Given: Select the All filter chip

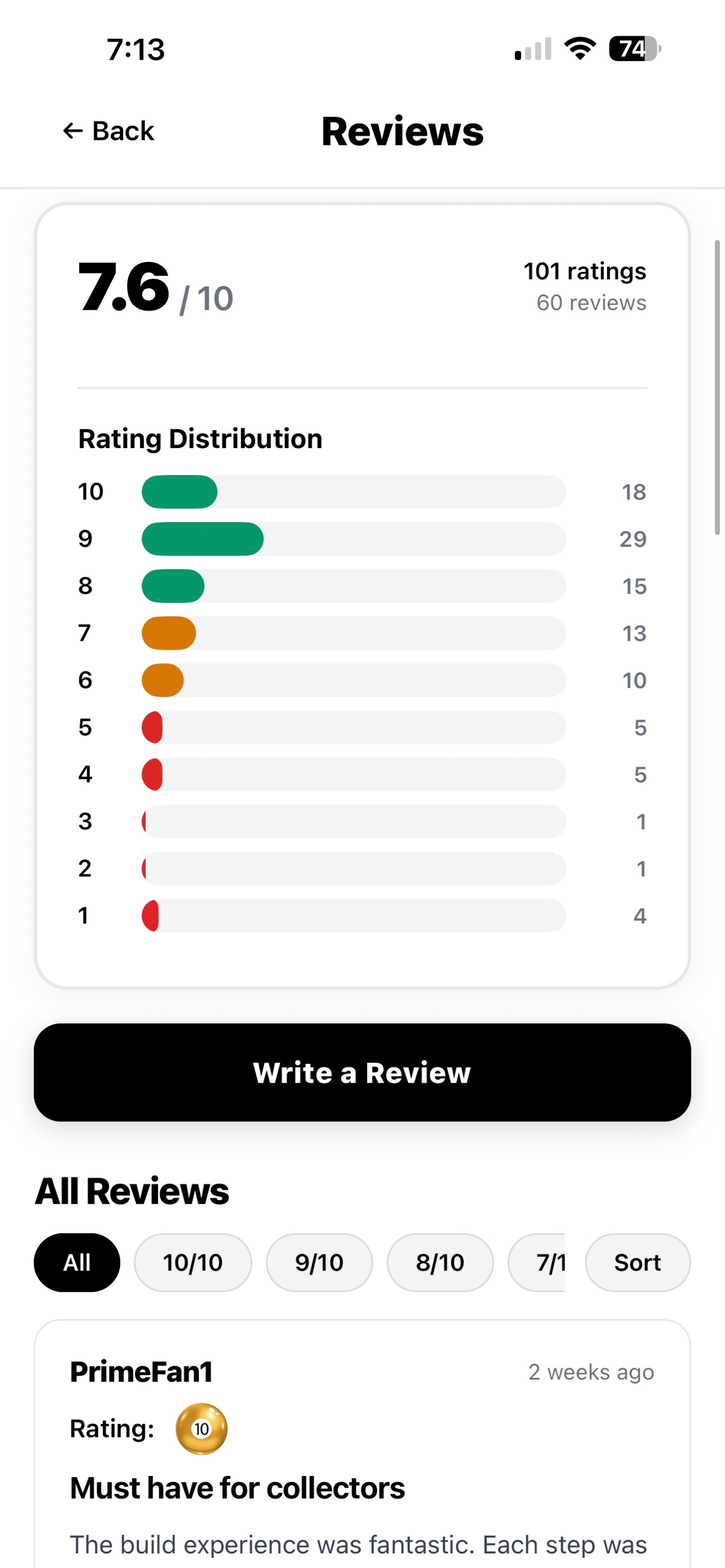Looking at the screenshot, I should point(76,1263).
